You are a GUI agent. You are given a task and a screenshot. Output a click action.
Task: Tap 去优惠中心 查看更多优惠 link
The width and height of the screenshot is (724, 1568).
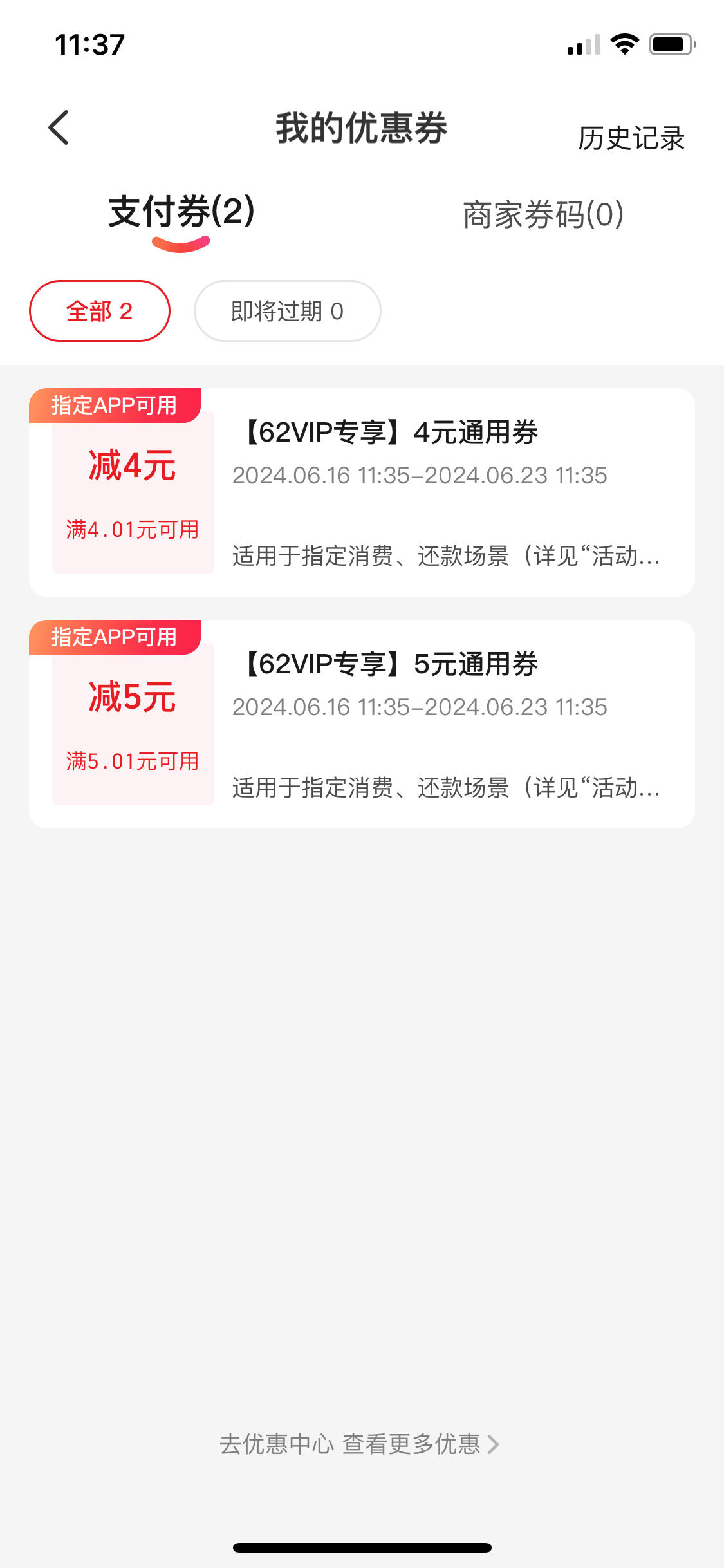coord(359,1444)
